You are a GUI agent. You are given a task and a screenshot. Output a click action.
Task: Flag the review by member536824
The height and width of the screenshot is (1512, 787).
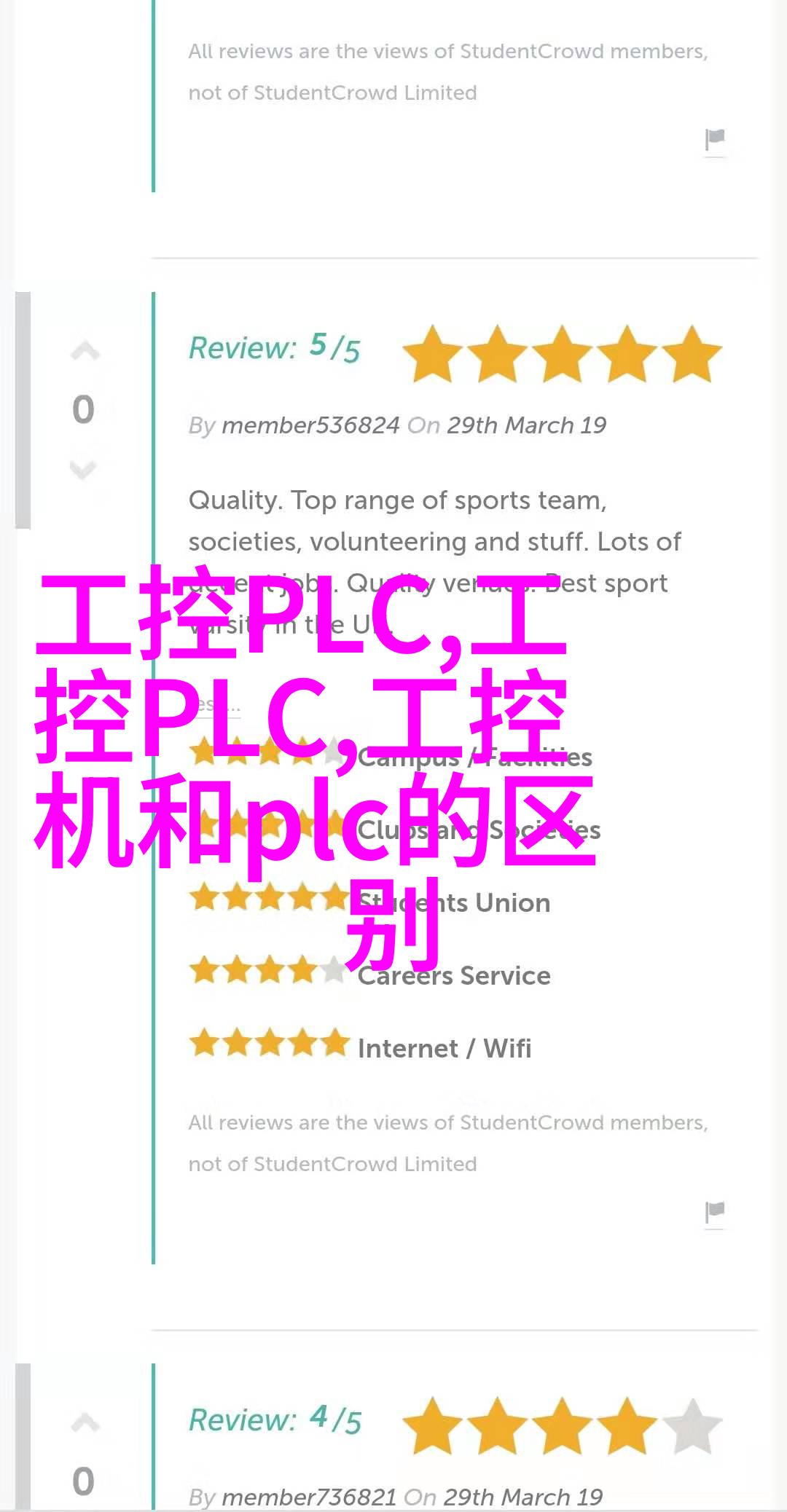point(715,1212)
